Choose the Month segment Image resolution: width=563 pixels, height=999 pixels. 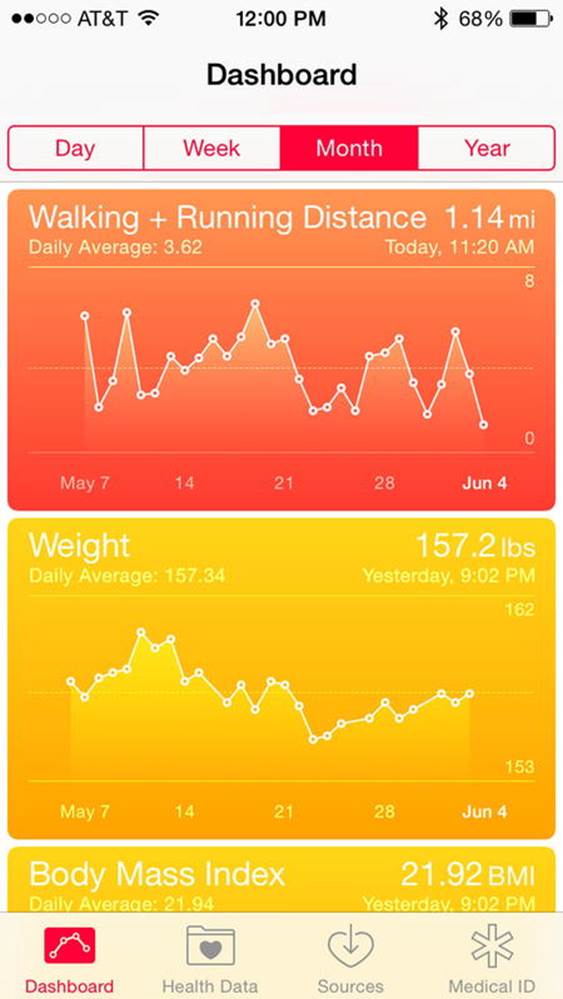[349, 148]
